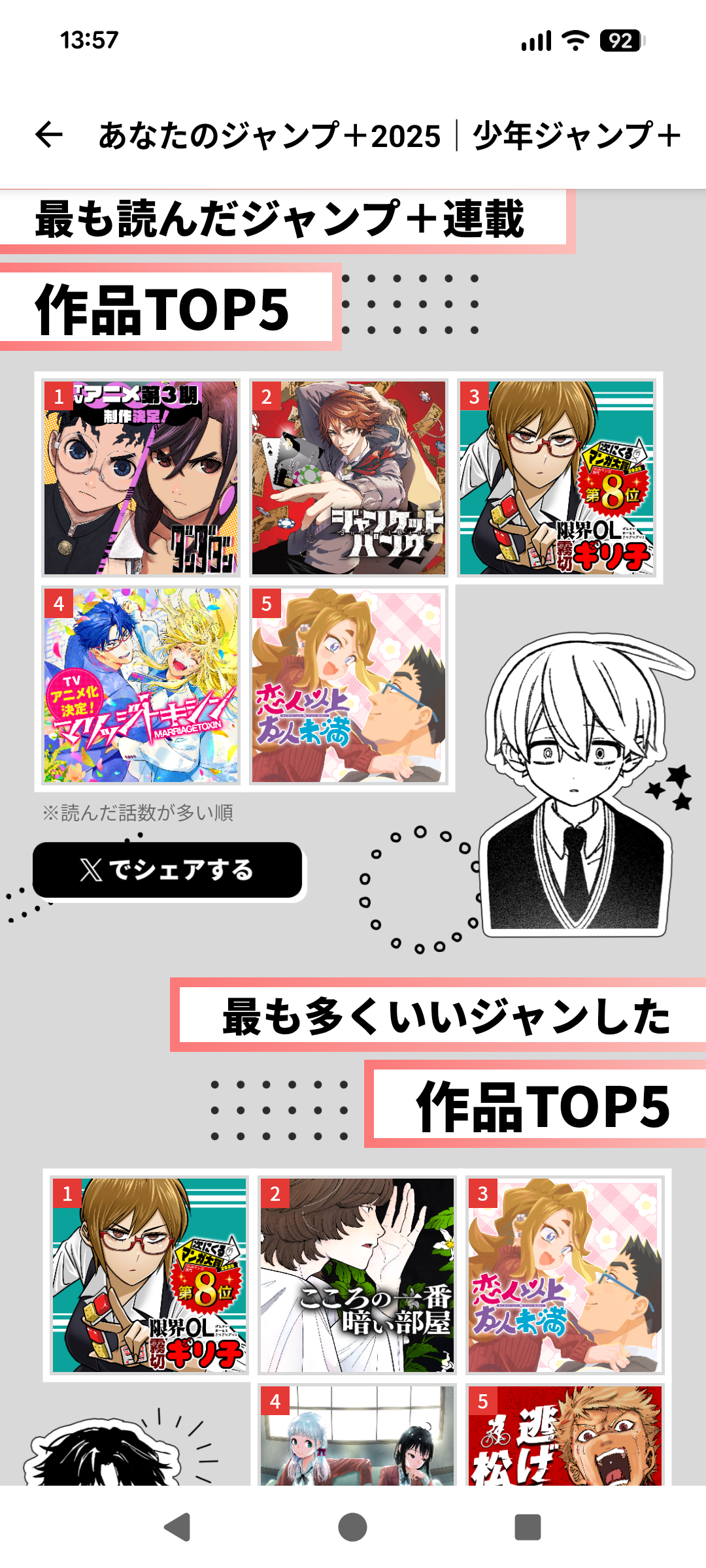The height and width of the screenshot is (1568, 706).
Task: Open the rank 4 title in いいジャン list
Action: [357, 1435]
